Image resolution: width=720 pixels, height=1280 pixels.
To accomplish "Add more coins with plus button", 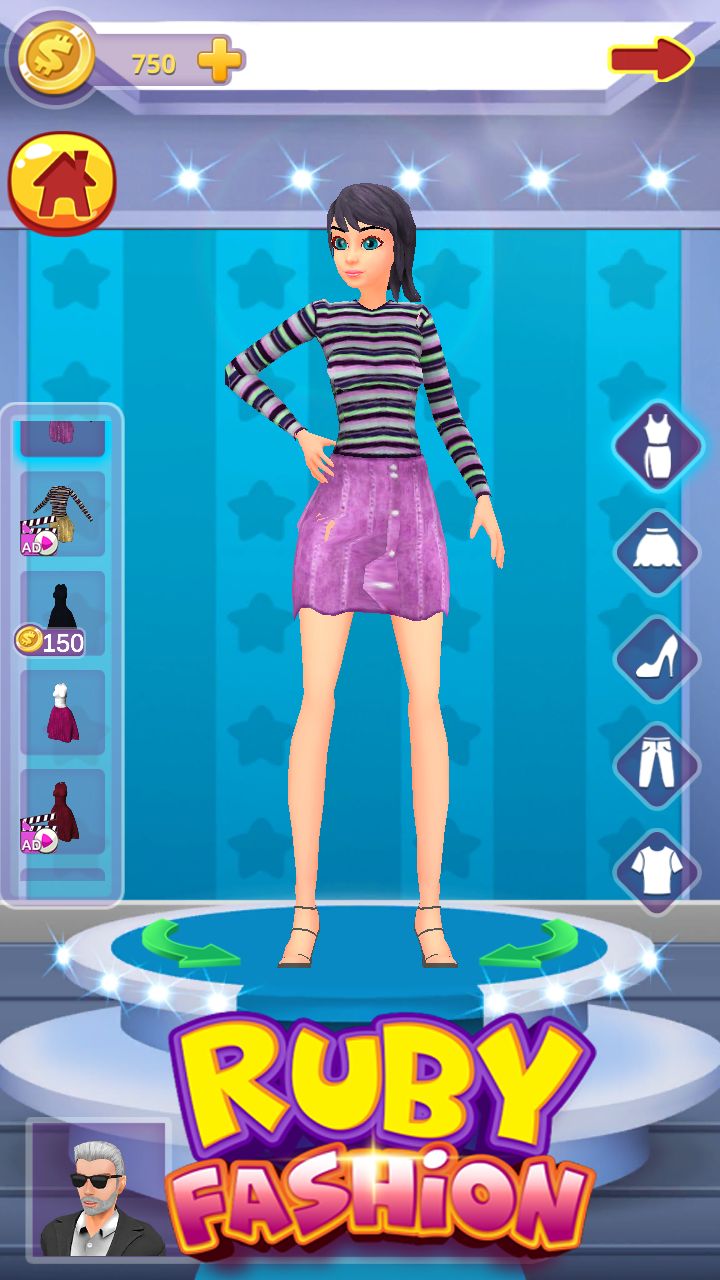I will click(220, 62).
